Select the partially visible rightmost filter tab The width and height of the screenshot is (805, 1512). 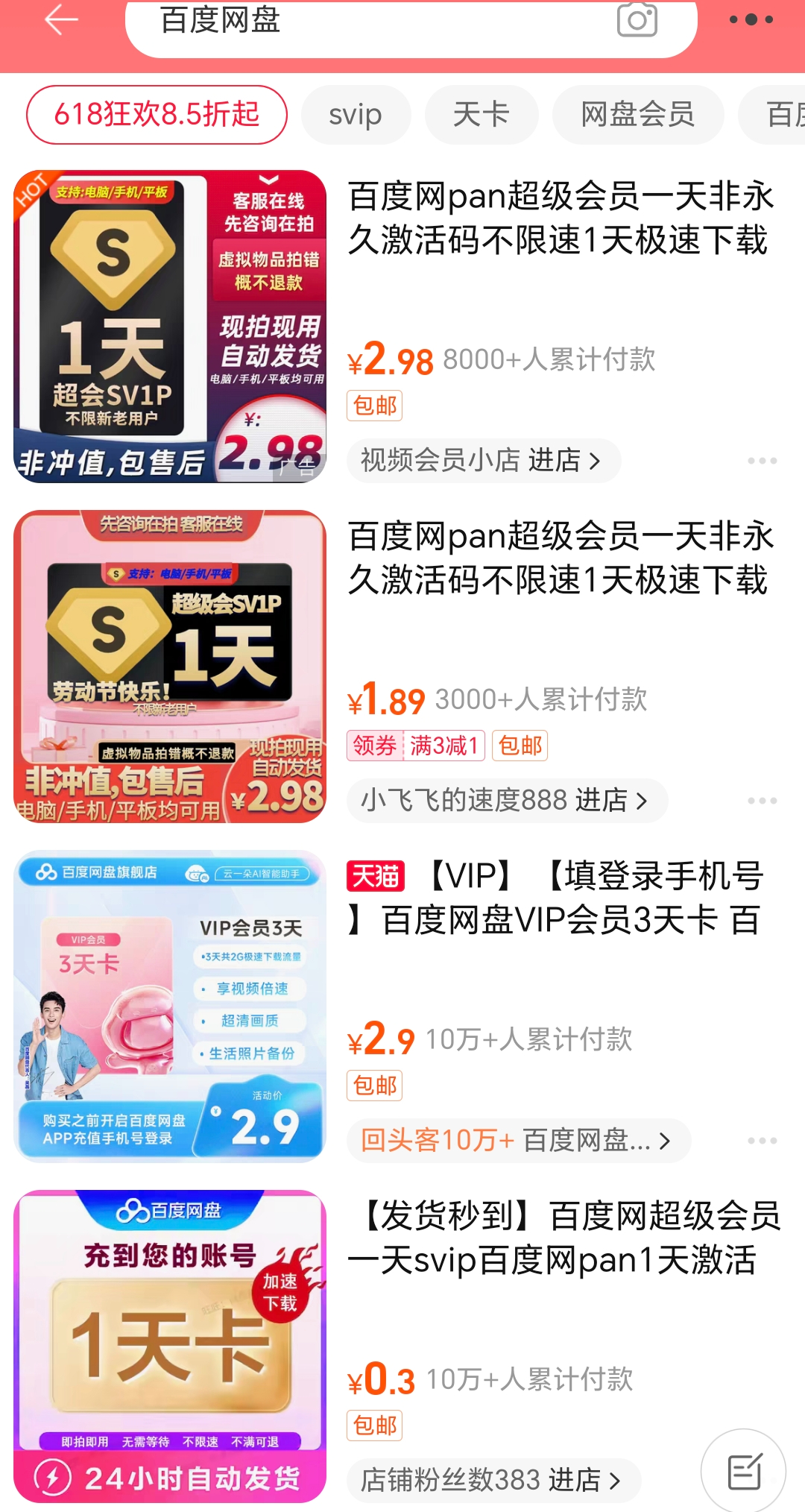coord(783,114)
